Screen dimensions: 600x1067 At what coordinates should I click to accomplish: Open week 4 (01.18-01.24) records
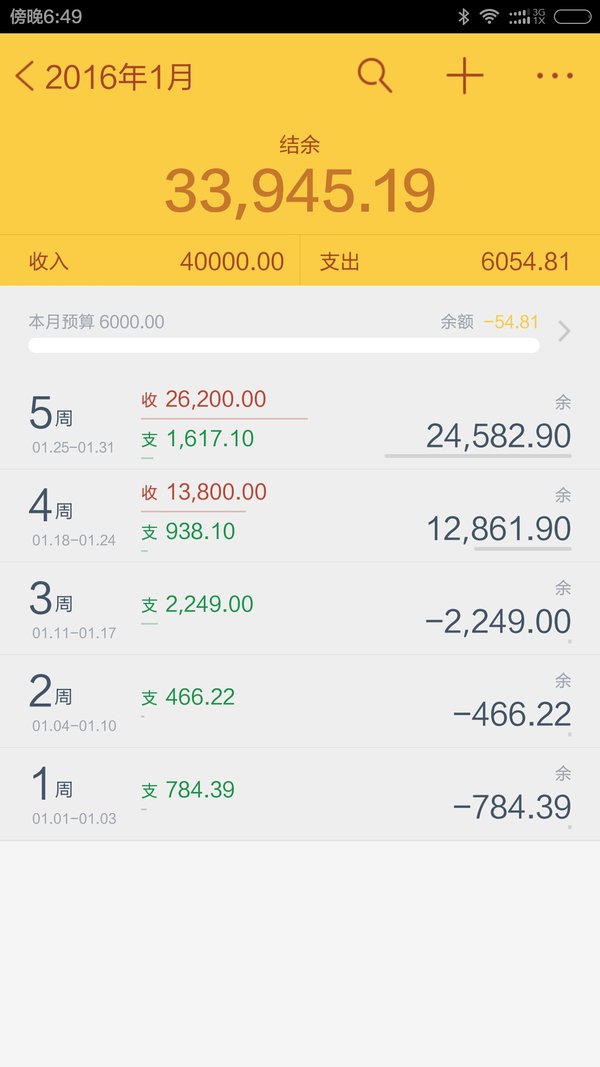click(300, 516)
